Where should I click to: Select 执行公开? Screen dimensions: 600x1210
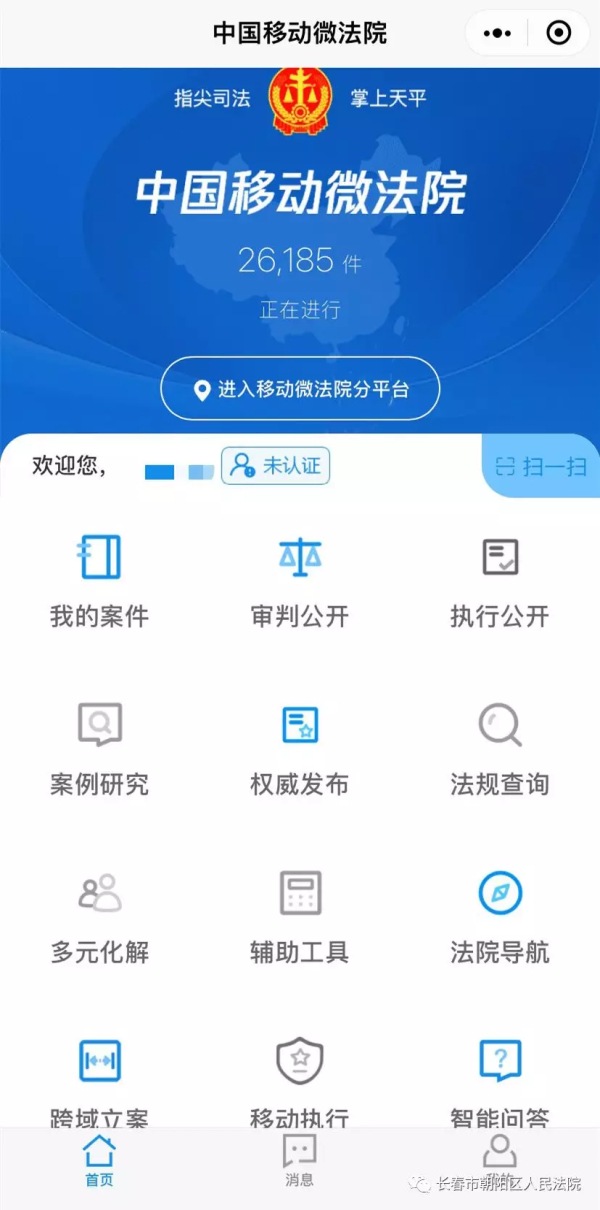(x=500, y=580)
